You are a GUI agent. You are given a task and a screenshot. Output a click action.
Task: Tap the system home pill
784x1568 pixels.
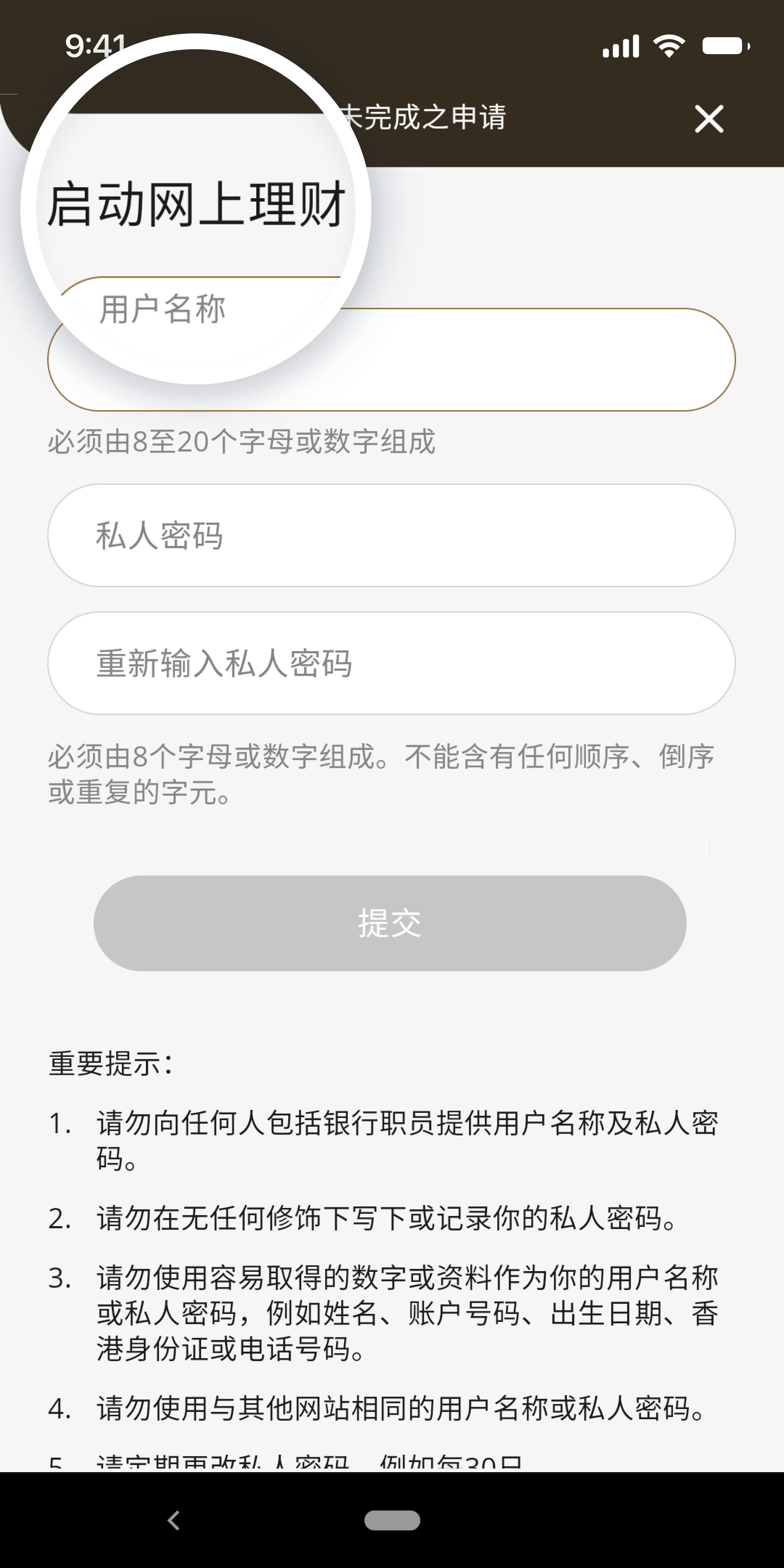coord(392,1520)
